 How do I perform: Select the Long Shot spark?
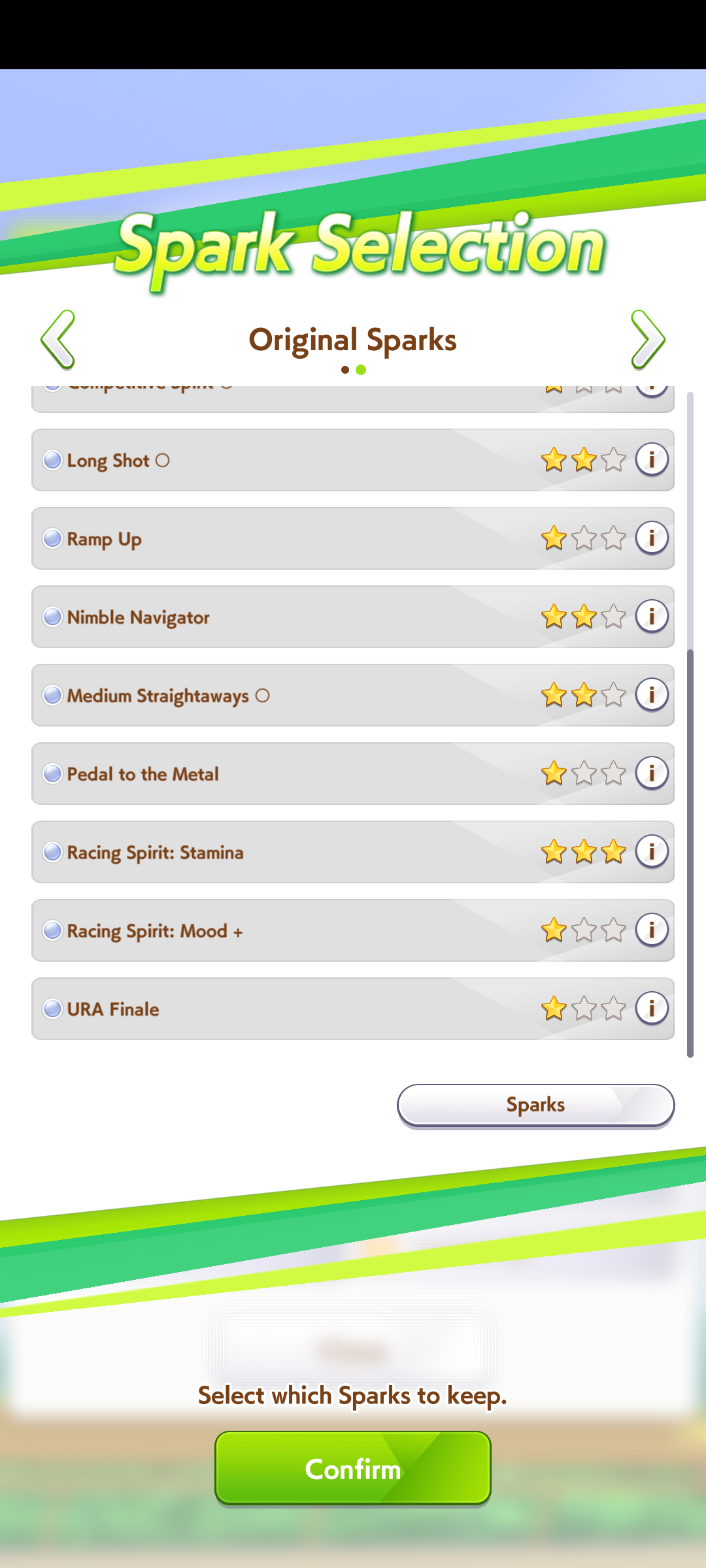click(353, 460)
